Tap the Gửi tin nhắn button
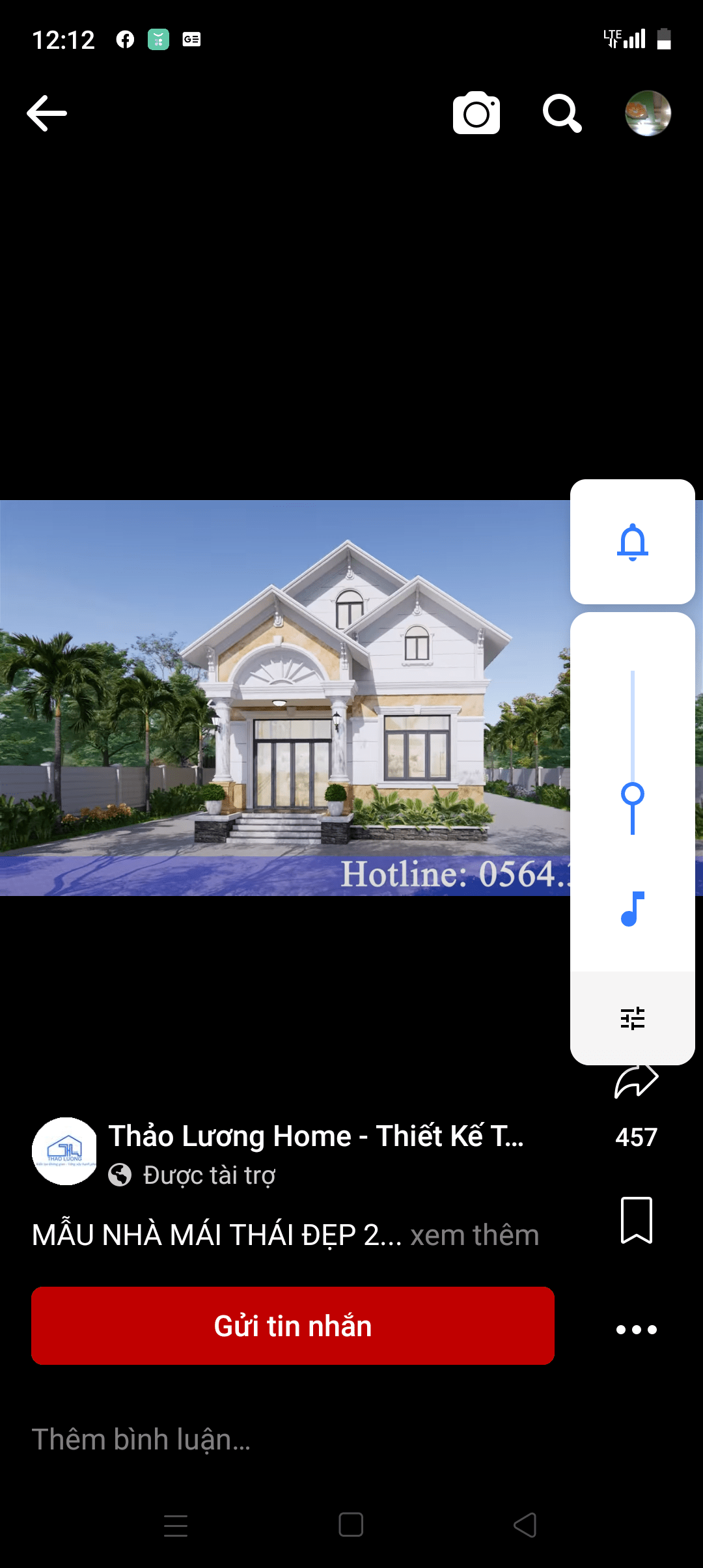The height and width of the screenshot is (1568, 703). 293,1326
